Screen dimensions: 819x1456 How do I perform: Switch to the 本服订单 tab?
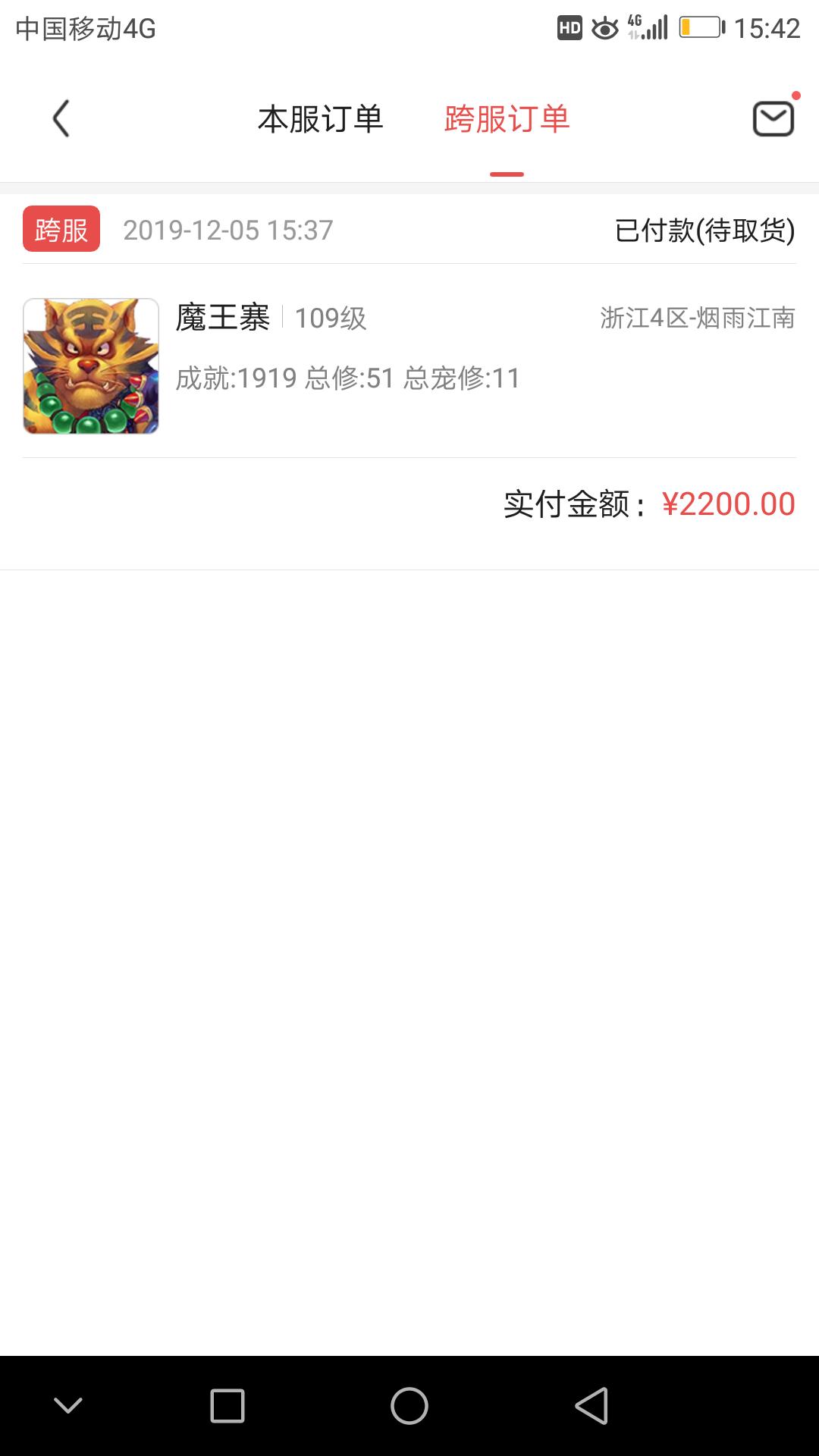click(320, 119)
